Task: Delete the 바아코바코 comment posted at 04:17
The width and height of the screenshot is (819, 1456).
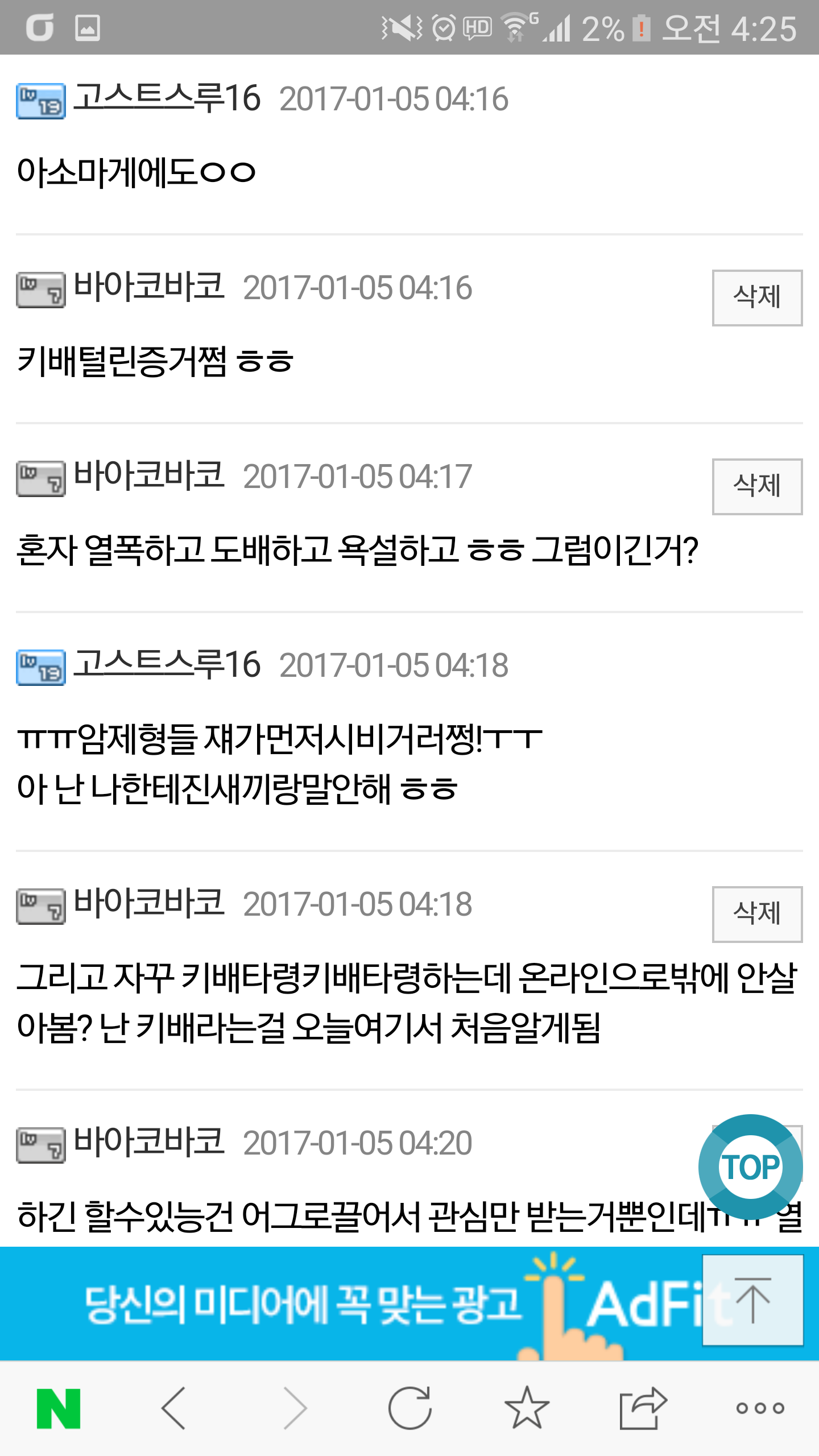Action: (757, 486)
